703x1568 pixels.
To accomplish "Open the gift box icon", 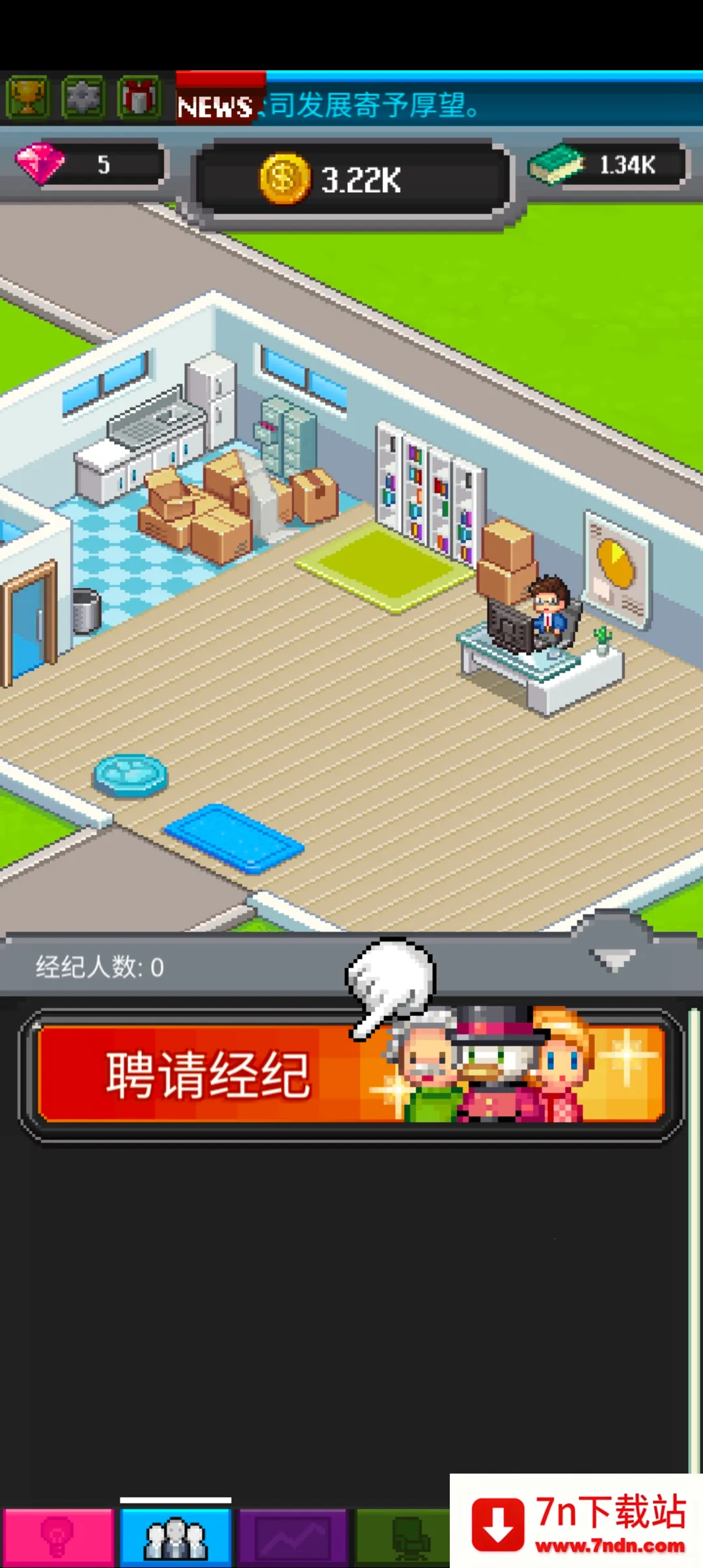I will [139, 98].
